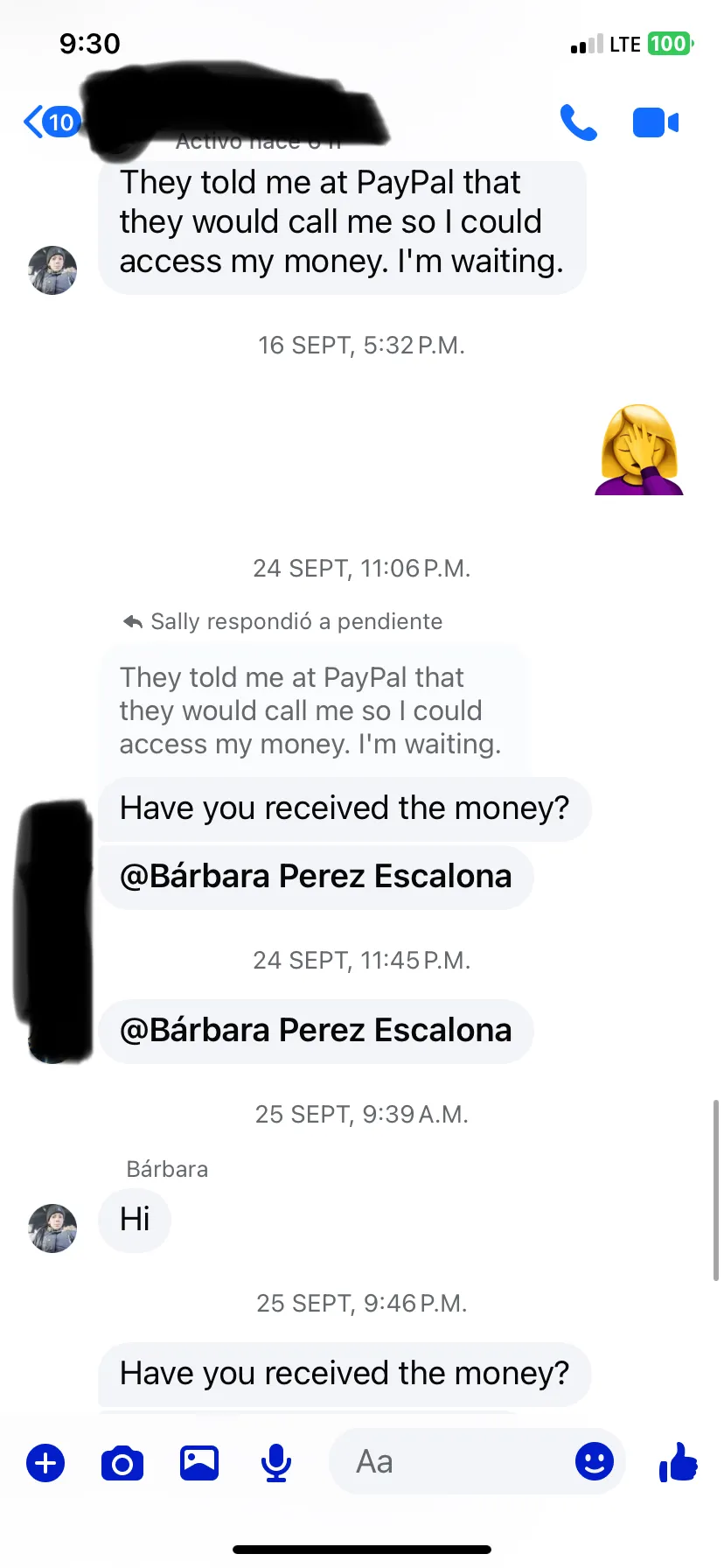
Task: Open Bárbara's profile picture beside Hi
Action: 52,1228
